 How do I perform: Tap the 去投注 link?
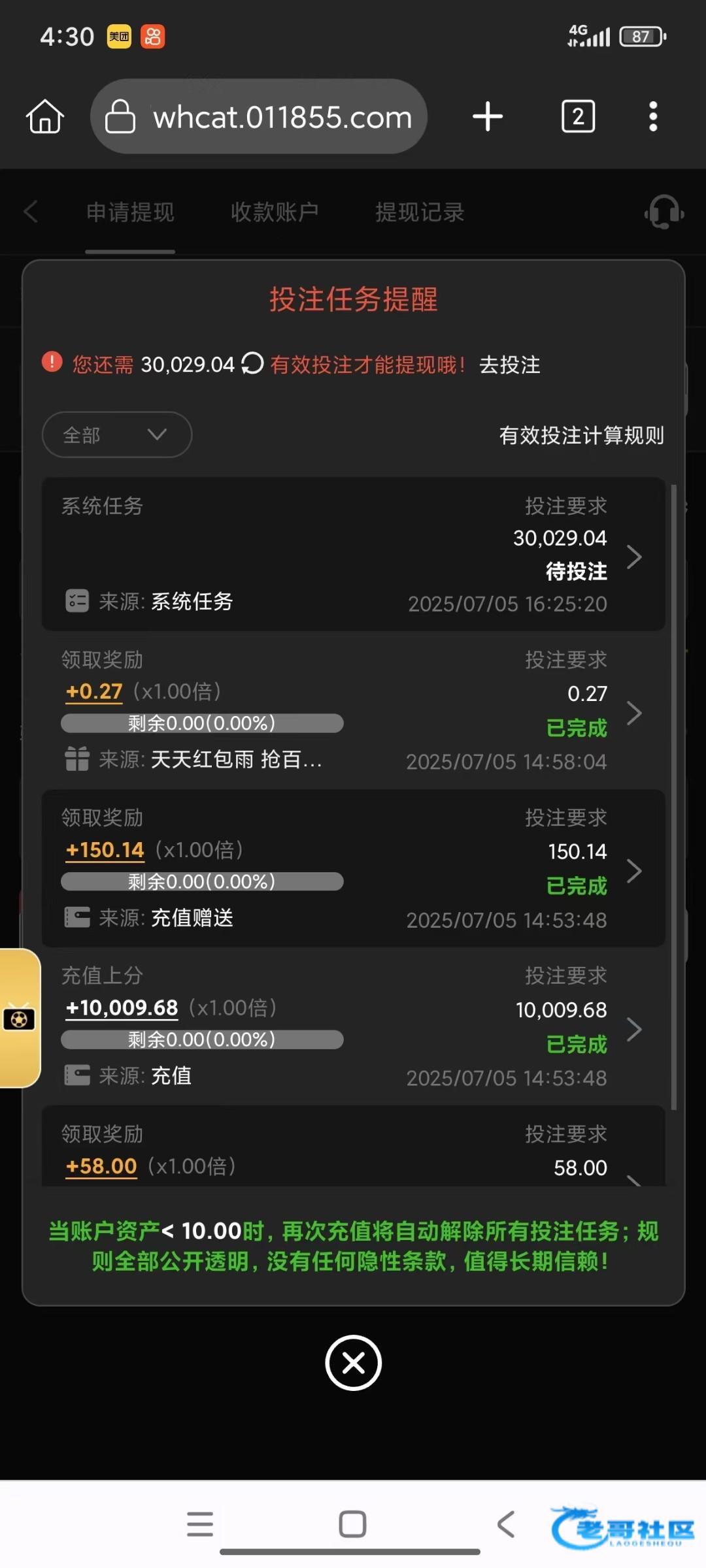coord(510,365)
